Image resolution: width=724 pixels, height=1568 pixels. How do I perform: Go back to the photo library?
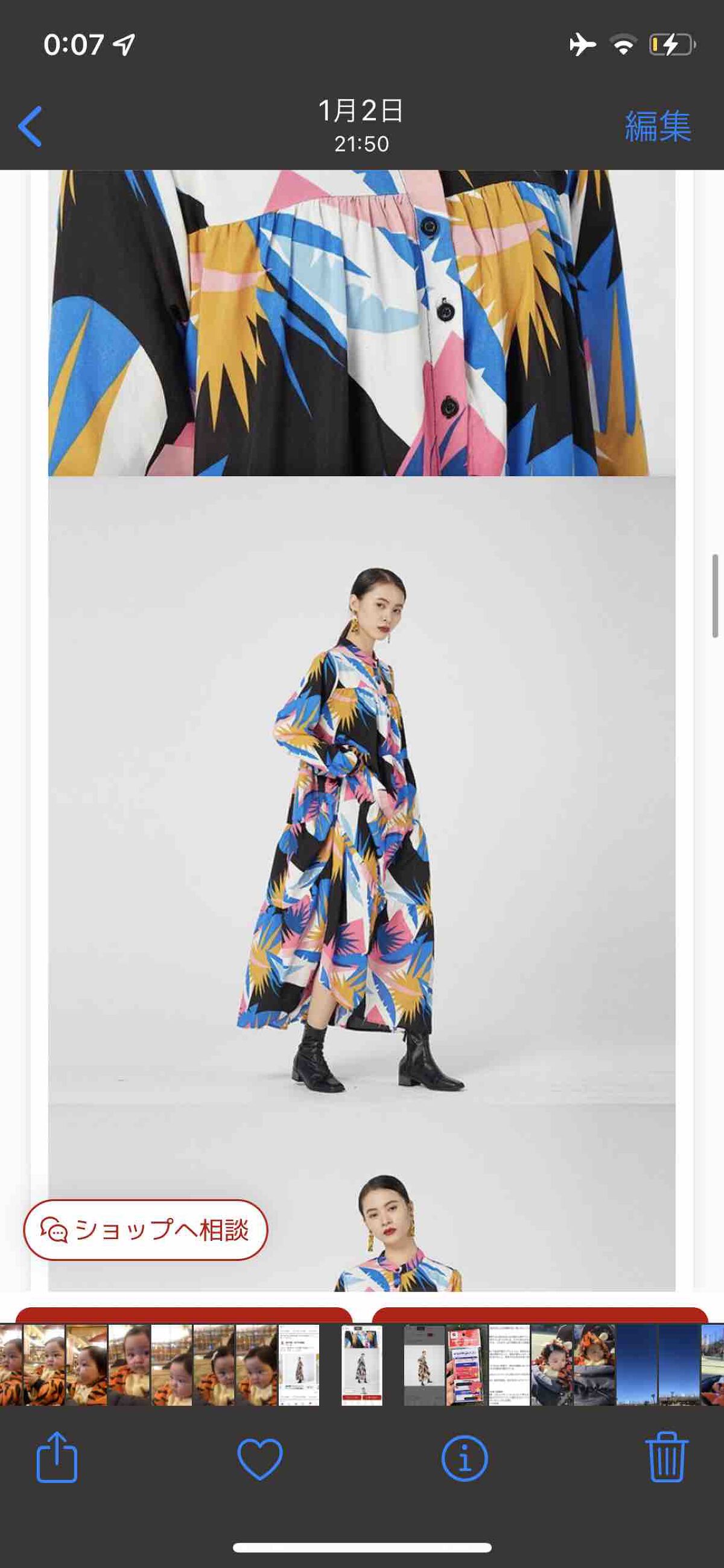[x=30, y=127]
